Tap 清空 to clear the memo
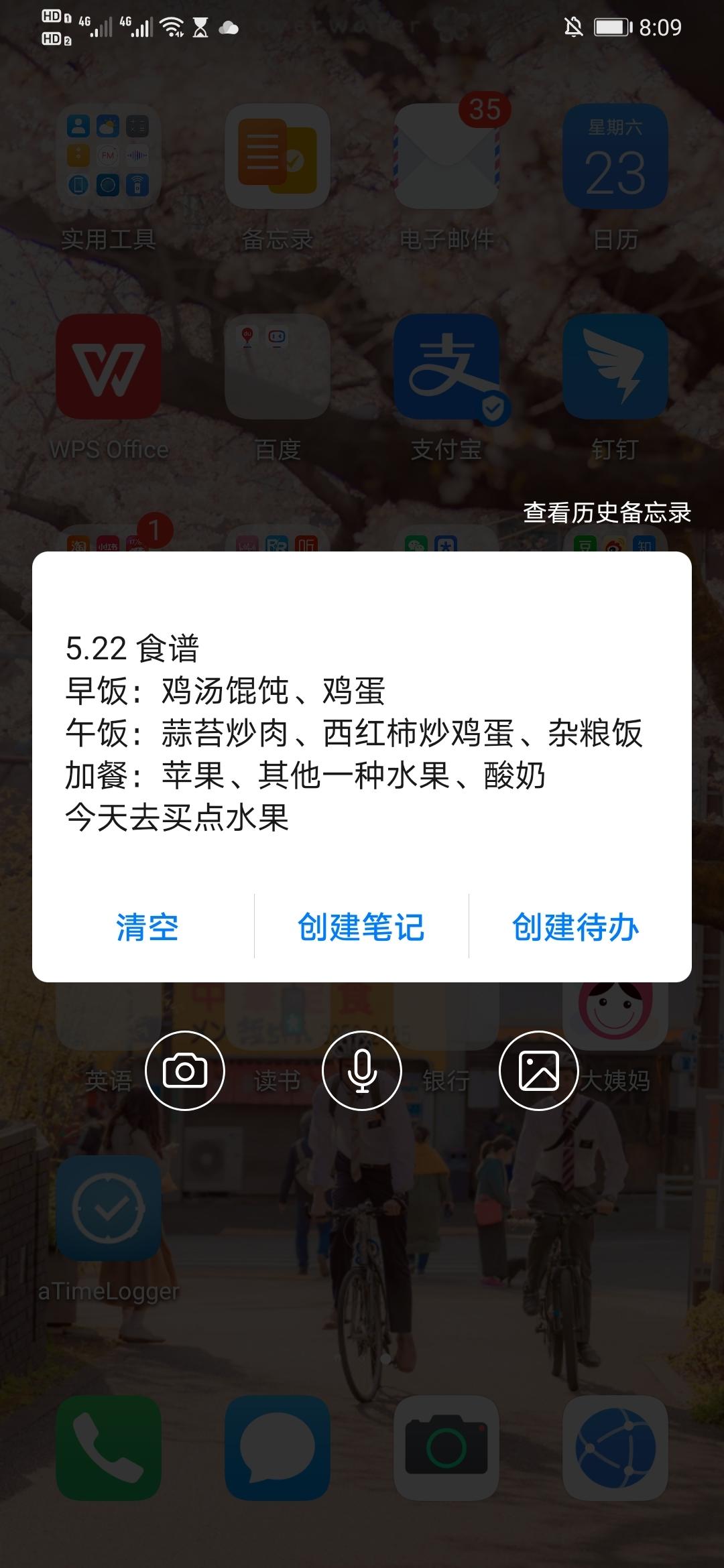The image size is (724, 1568). click(x=147, y=927)
